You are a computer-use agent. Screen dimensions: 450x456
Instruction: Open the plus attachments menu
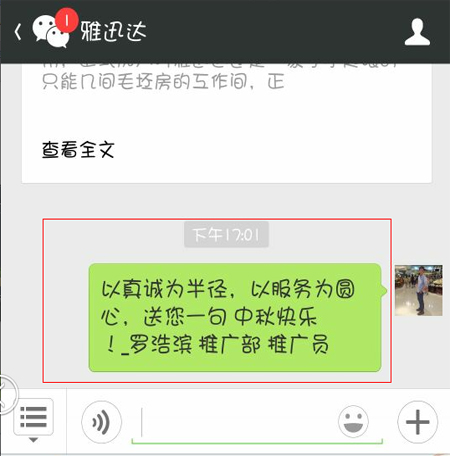click(x=417, y=422)
